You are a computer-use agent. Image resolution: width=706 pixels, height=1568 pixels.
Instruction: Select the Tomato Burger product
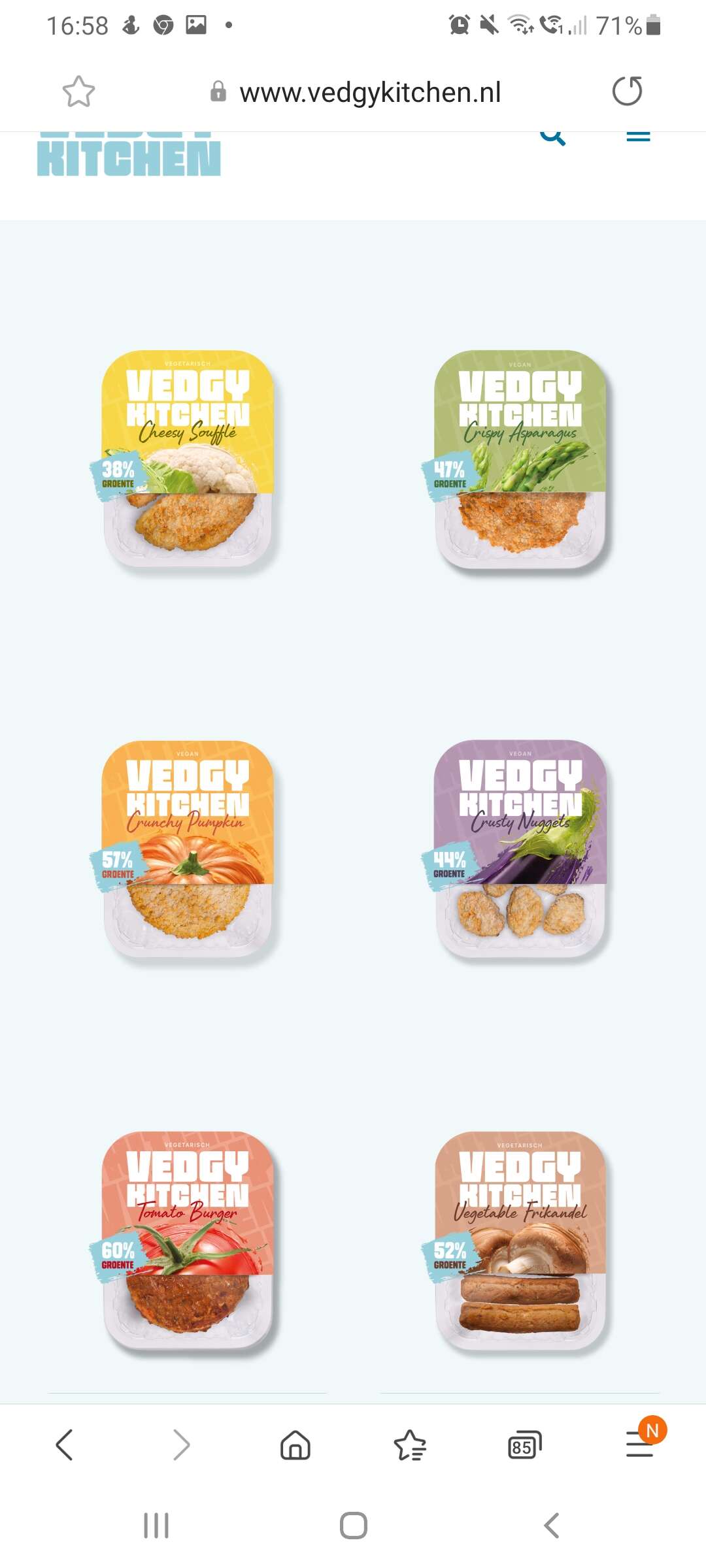click(x=187, y=1241)
